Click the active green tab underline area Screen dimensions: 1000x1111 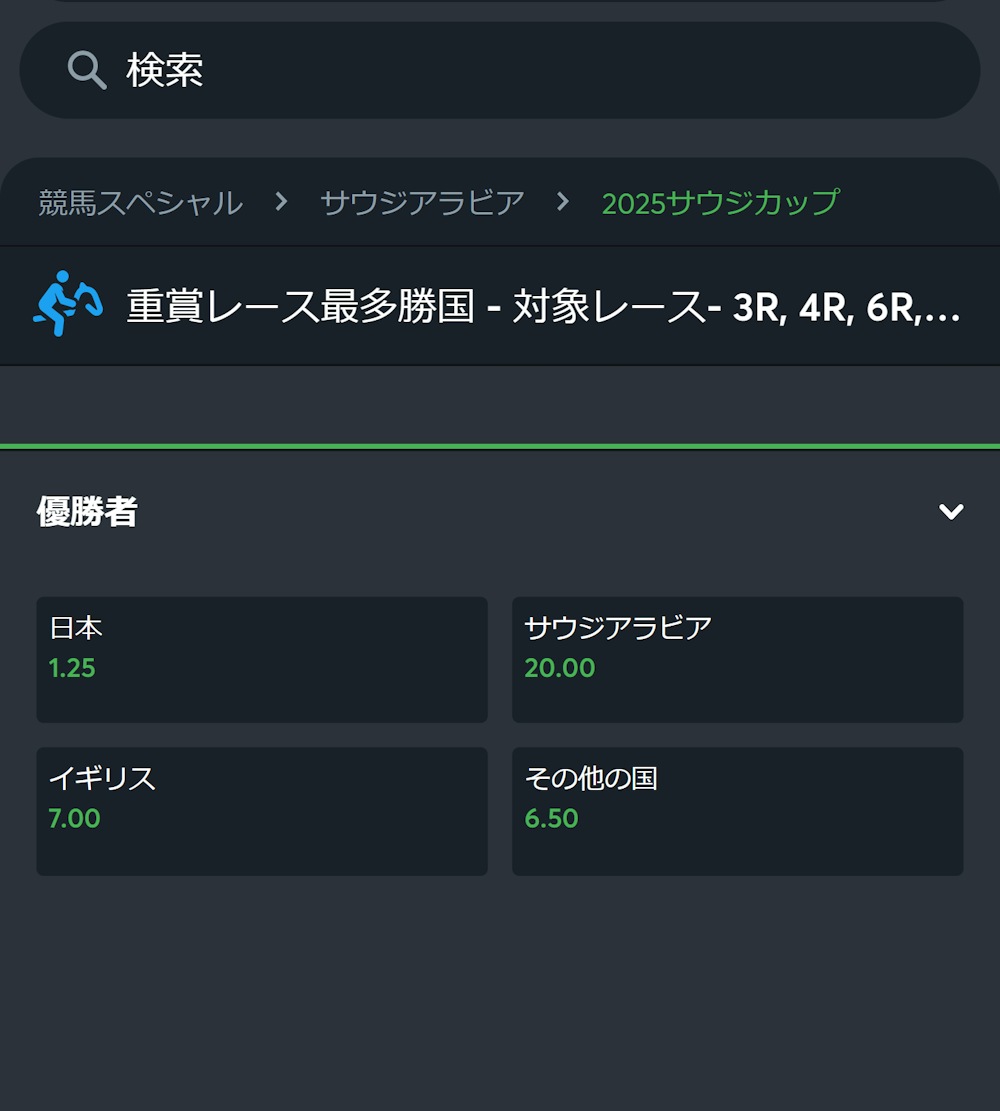[500, 441]
